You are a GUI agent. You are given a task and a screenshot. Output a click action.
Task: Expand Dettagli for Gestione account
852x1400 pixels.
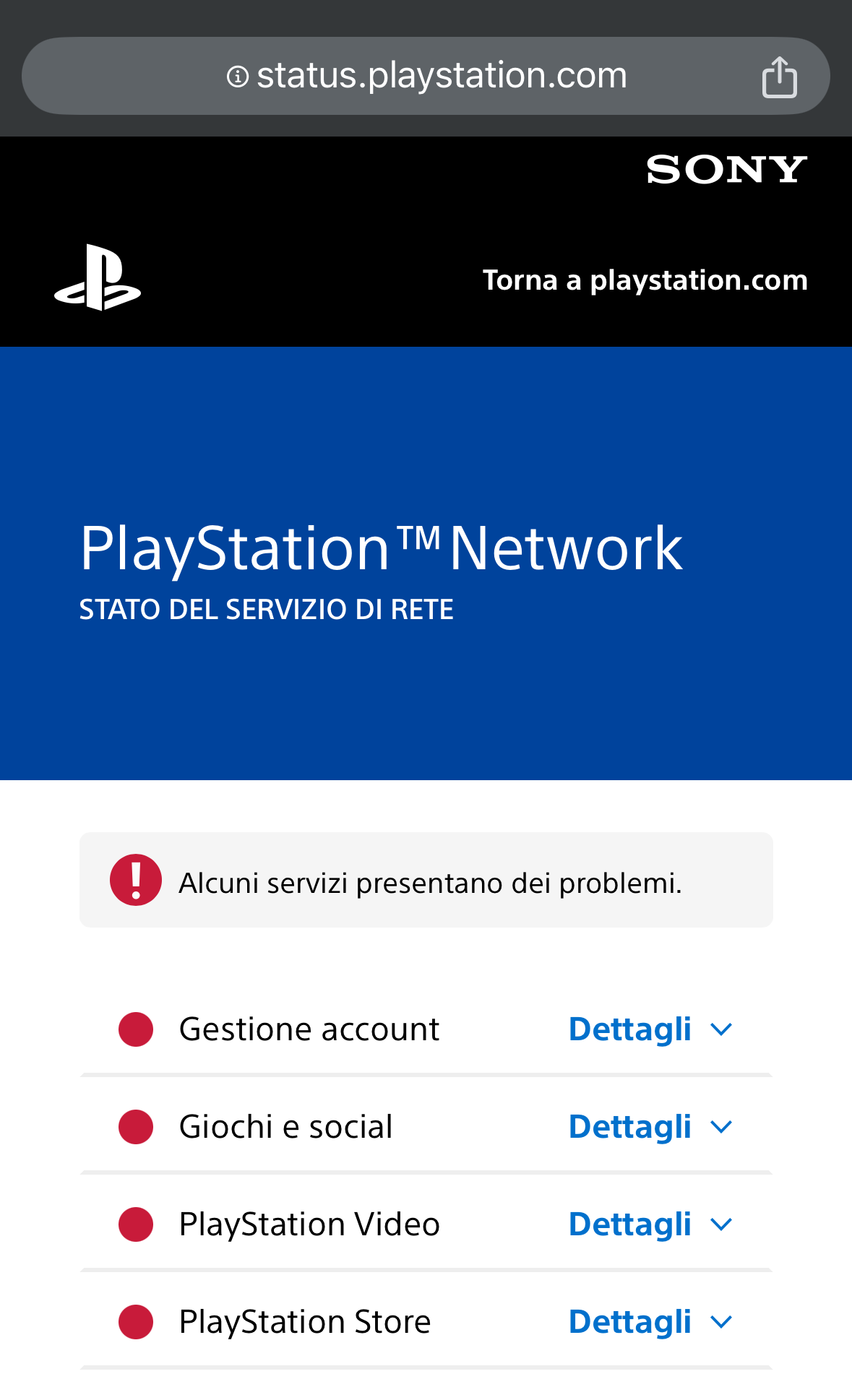point(650,1029)
